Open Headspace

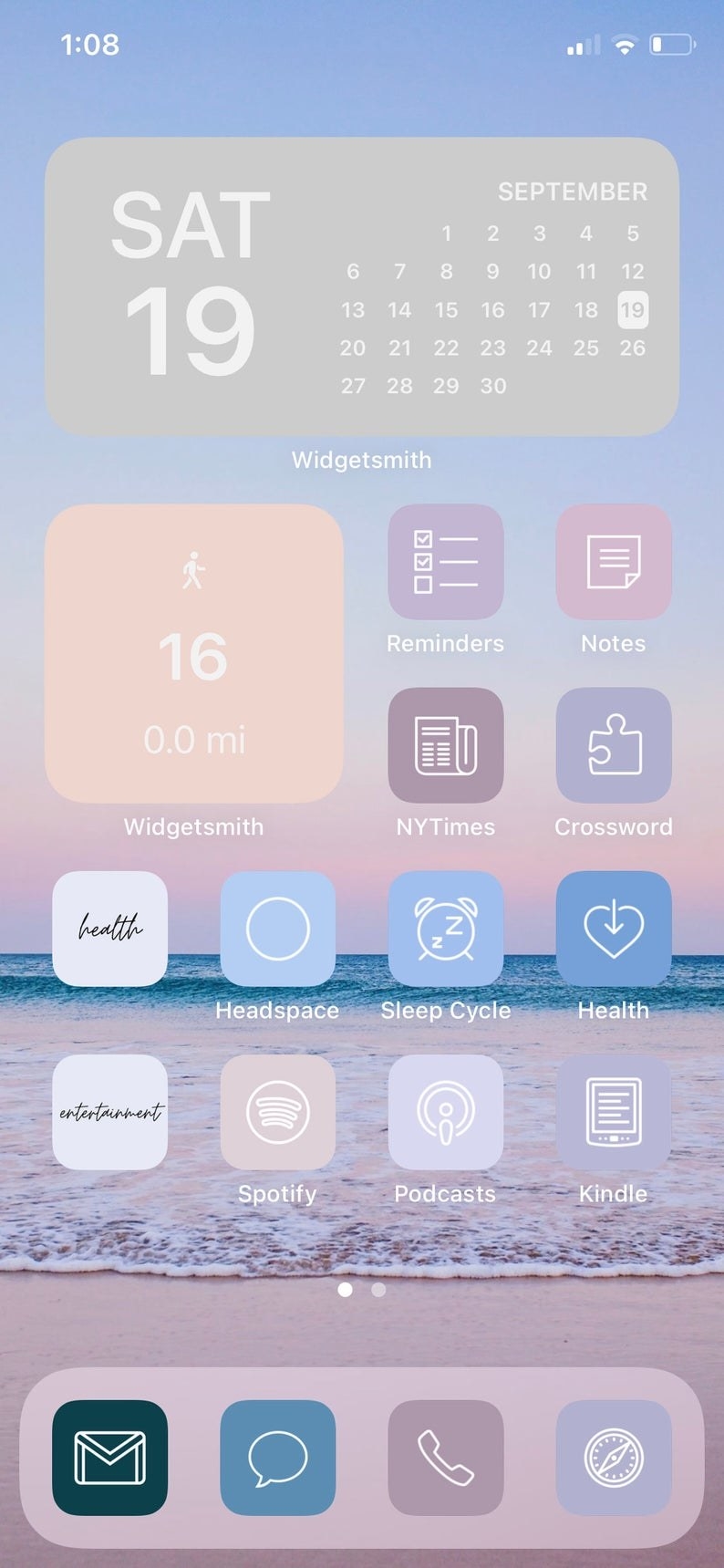tap(278, 929)
